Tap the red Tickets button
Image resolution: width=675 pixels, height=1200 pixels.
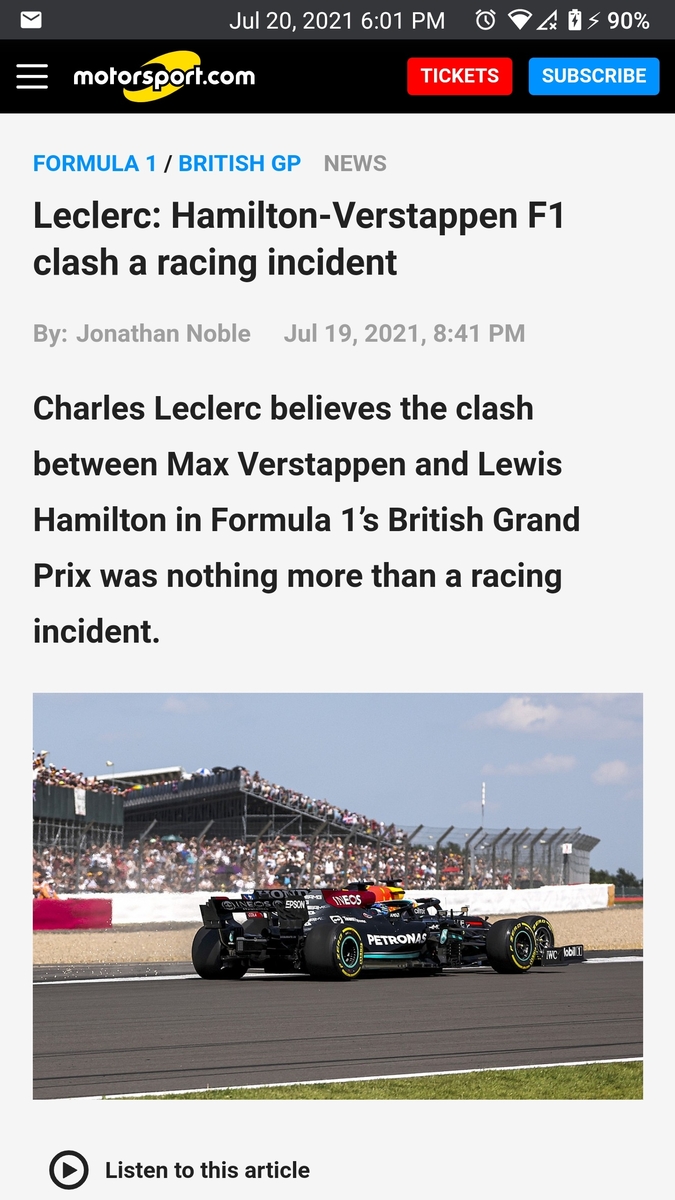pyautogui.click(x=459, y=76)
